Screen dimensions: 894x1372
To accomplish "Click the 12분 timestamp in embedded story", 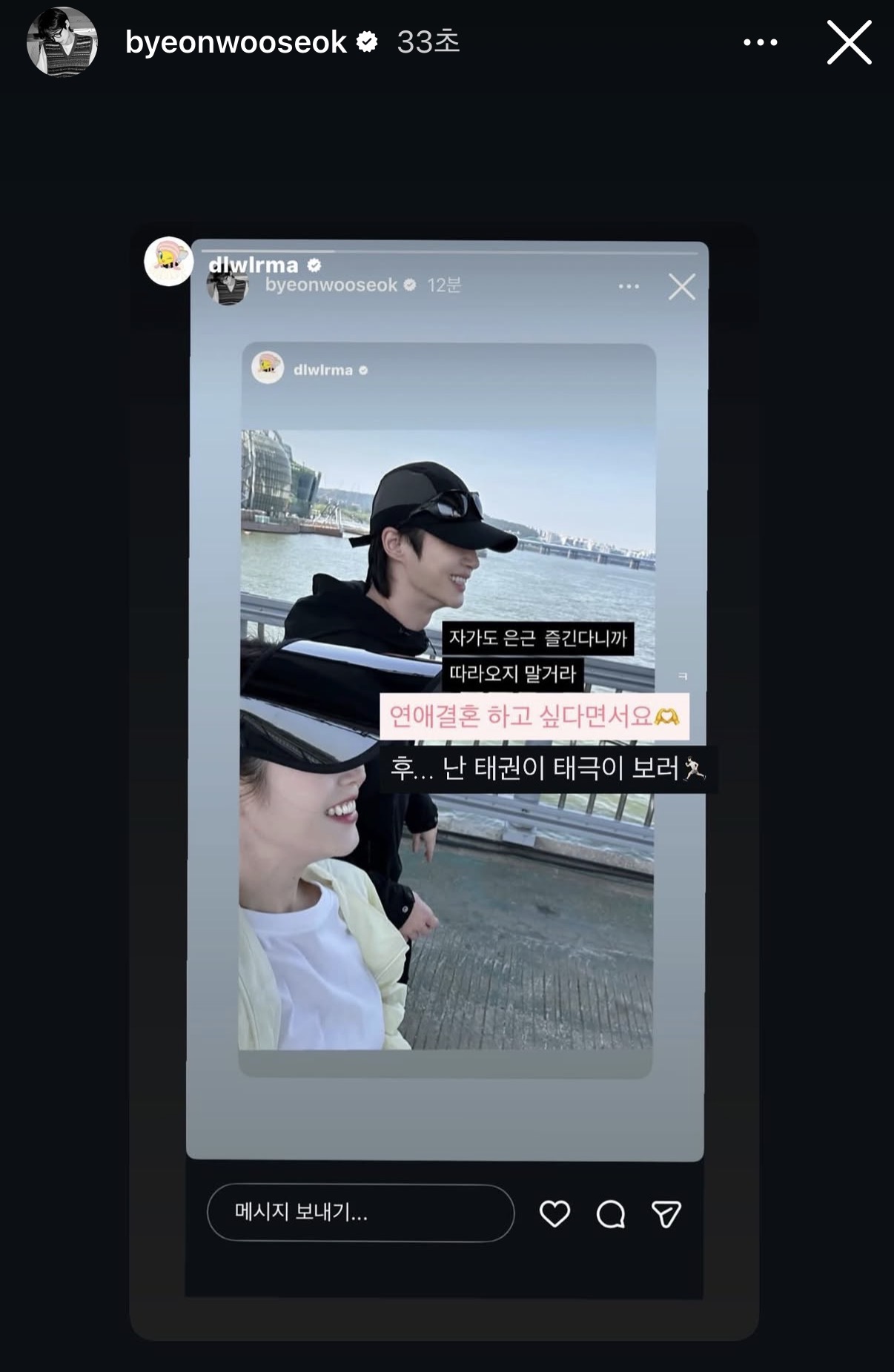I will (446, 286).
